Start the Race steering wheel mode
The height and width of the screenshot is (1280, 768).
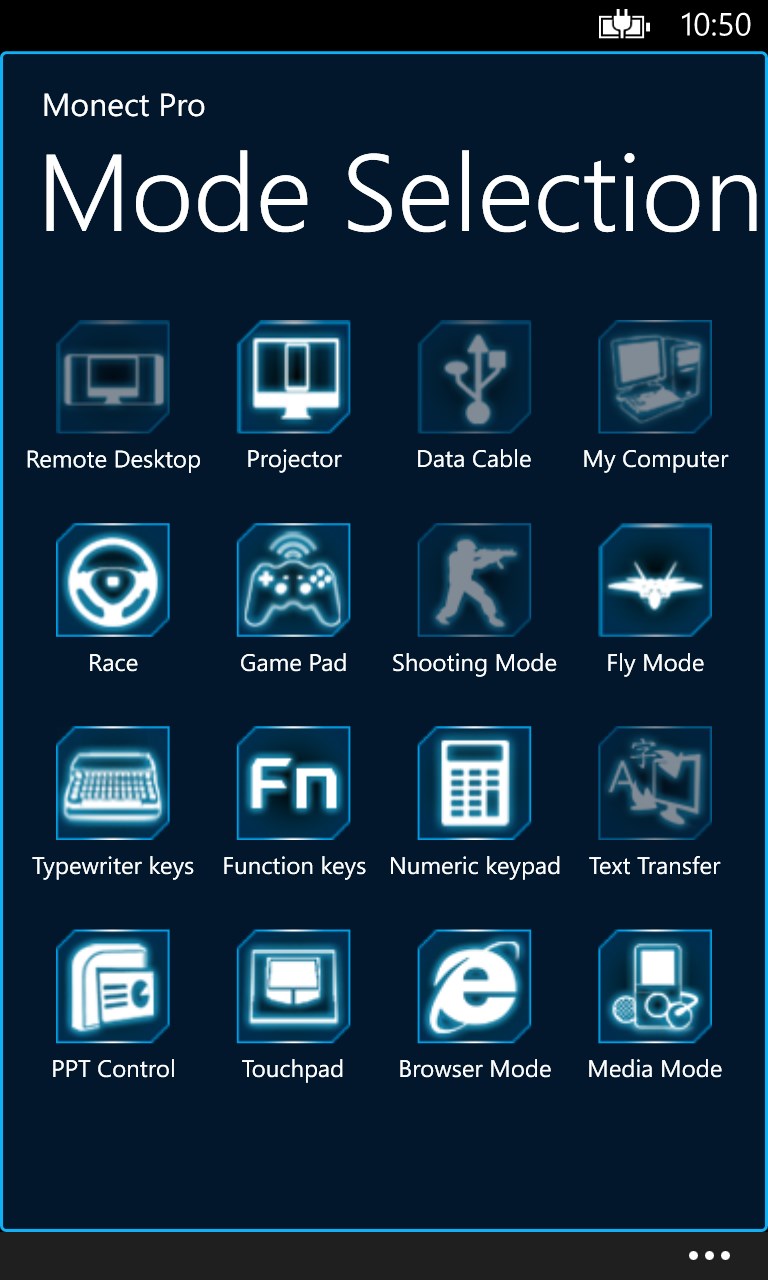tap(113, 581)
